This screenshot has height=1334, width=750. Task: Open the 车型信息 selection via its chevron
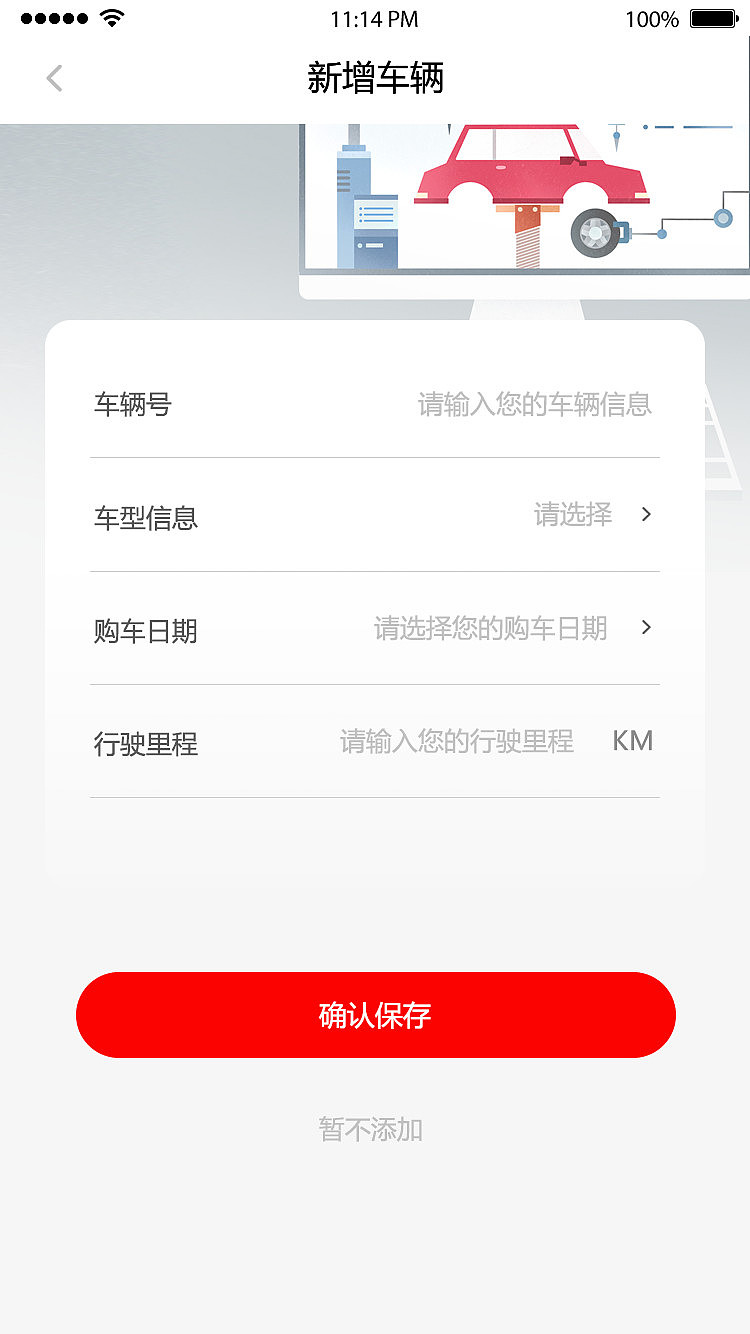645,514
